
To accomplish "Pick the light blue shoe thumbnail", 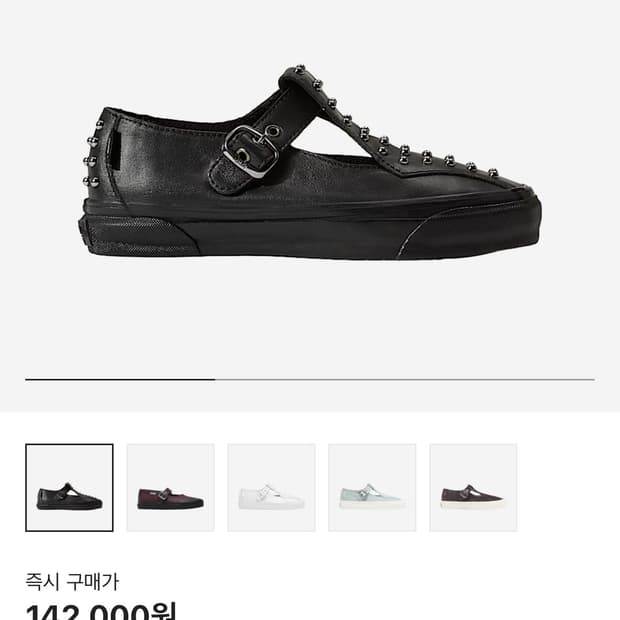I will (372, 488).
